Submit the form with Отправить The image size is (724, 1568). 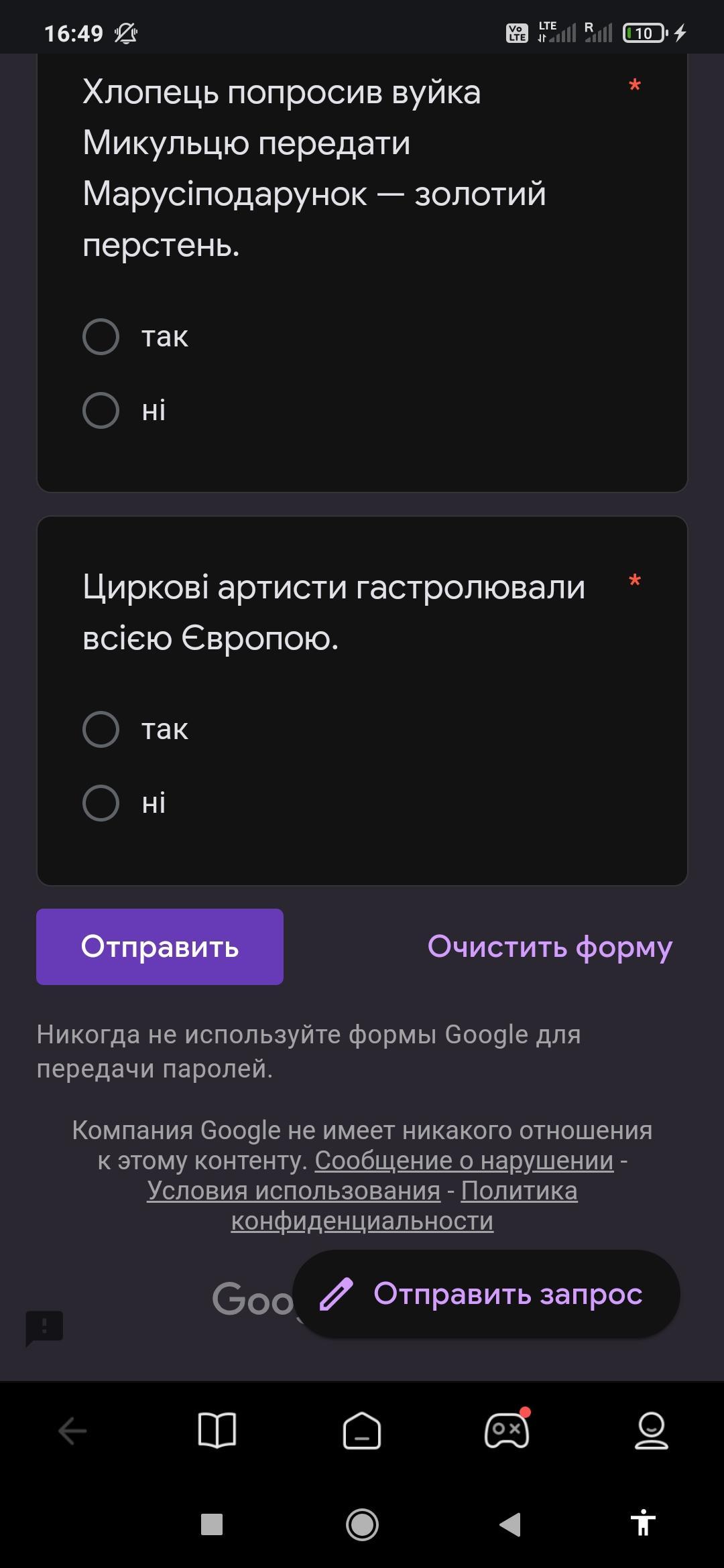[160, 947]
